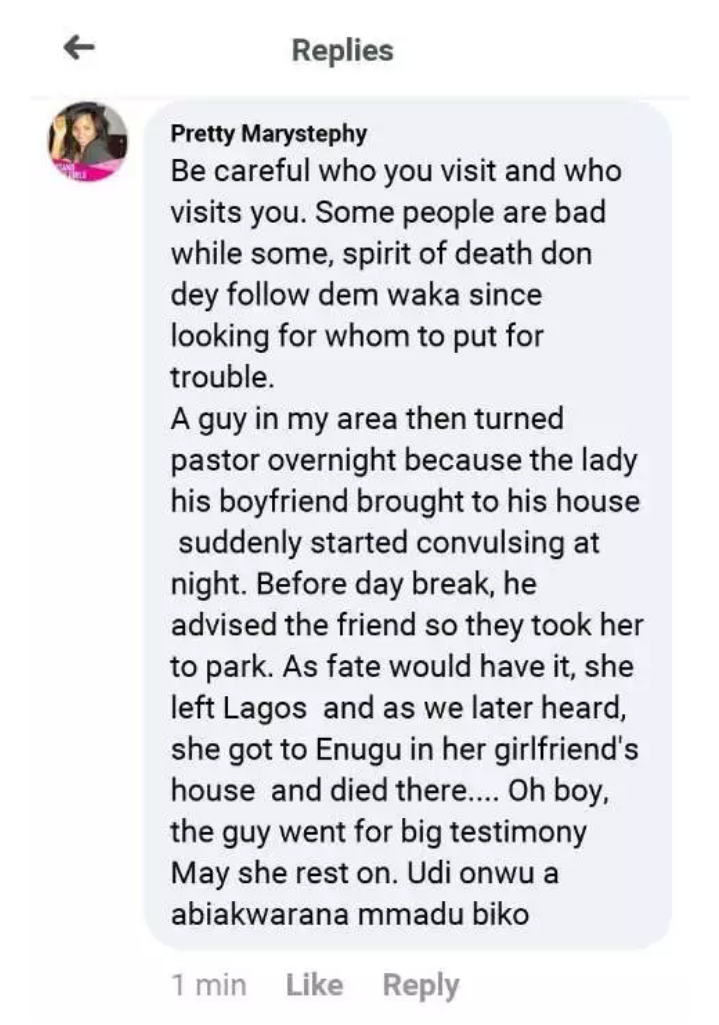Like Pretty Marystephy's comment
The width and height of the screenshot is (719, 1025).
[x=313, y=985]
